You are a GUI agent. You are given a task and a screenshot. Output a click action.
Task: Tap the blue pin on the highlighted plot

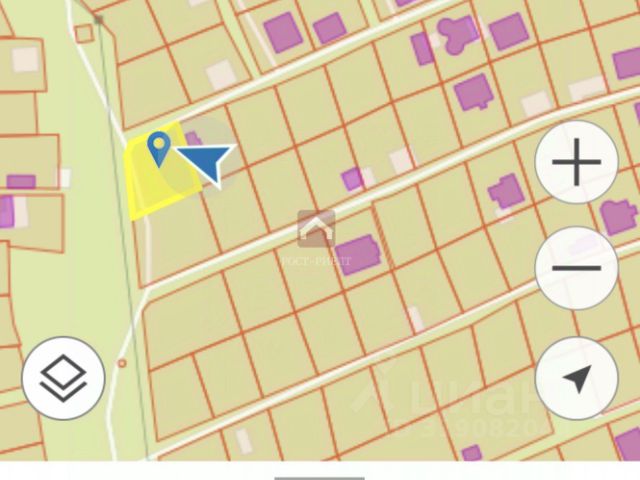(157, 146)
